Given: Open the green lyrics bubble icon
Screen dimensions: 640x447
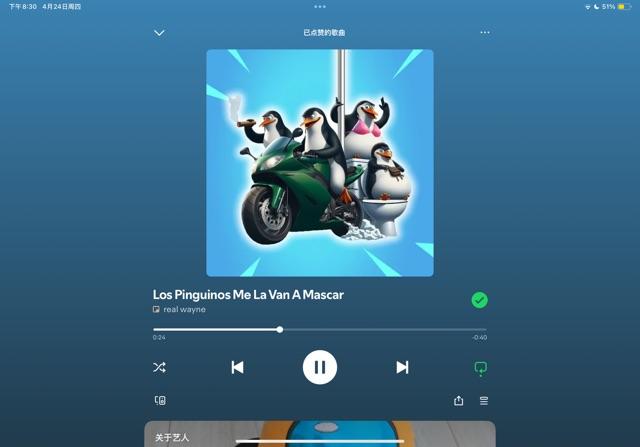Looking at the screenshot, I should point(480,367).
